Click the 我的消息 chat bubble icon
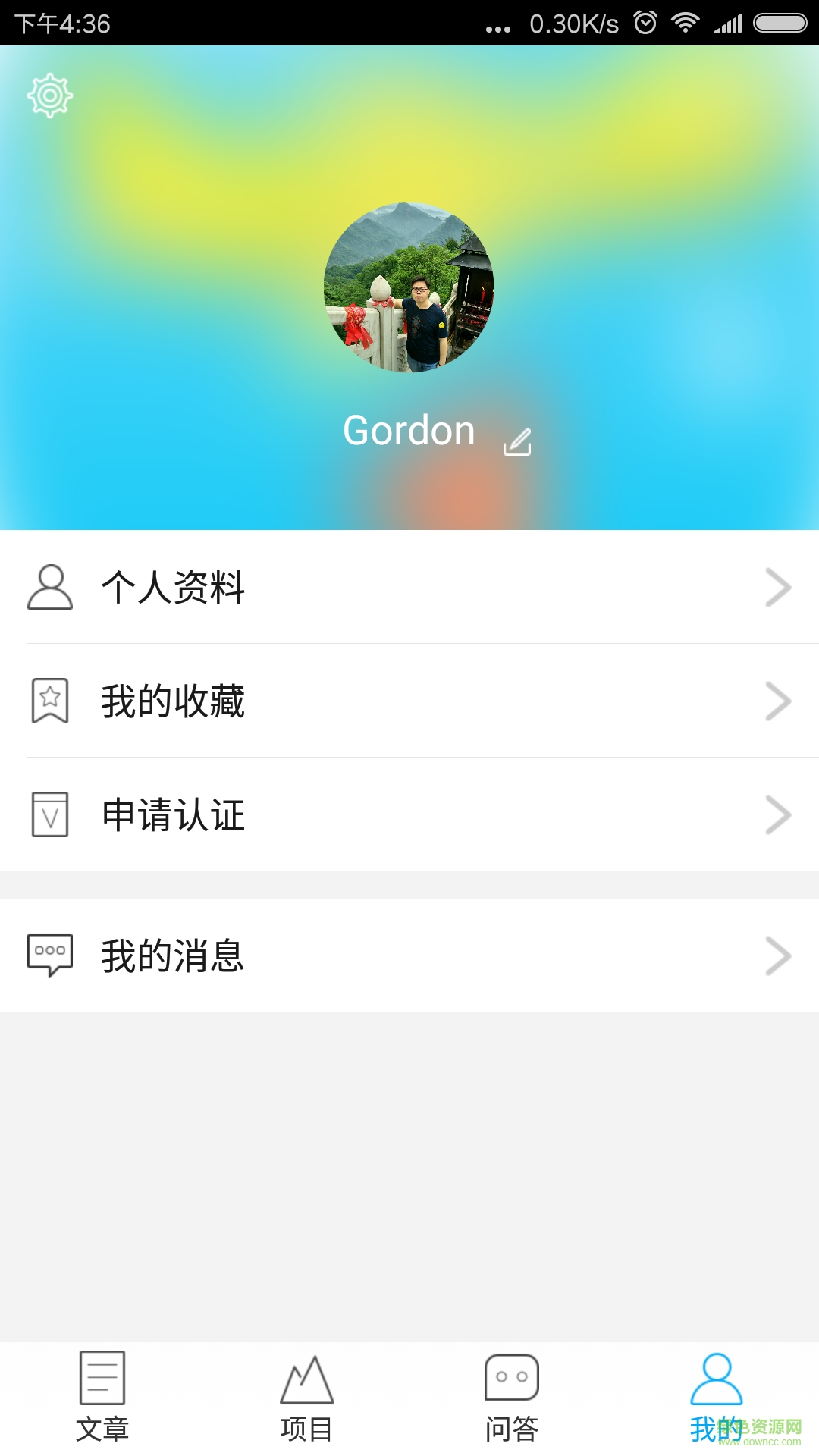819x1456 pixels. [x=50, y=956]
